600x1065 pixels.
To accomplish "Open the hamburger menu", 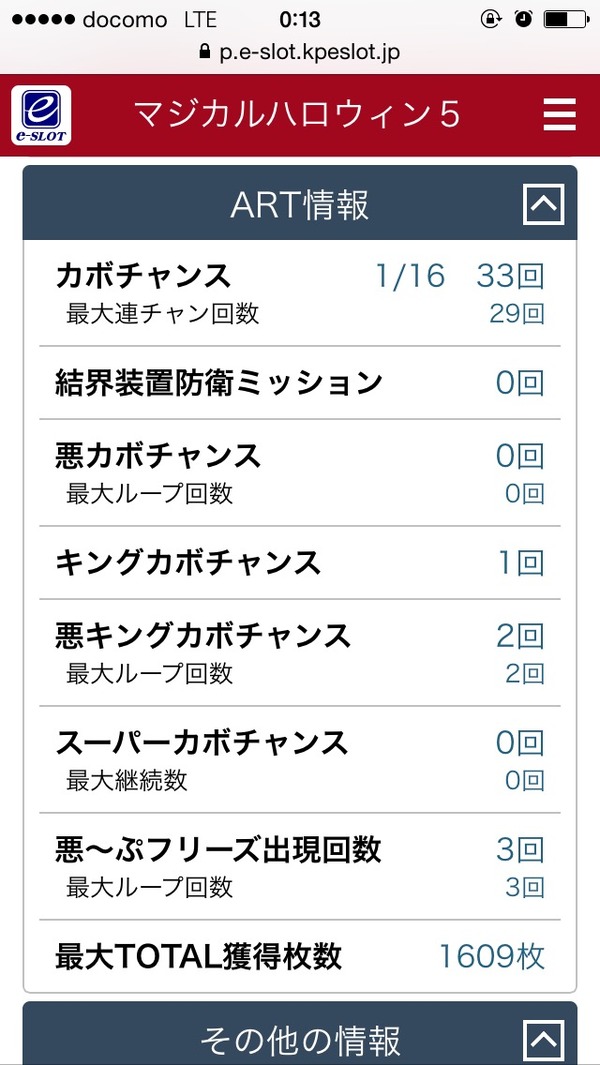I will (559, 115).
